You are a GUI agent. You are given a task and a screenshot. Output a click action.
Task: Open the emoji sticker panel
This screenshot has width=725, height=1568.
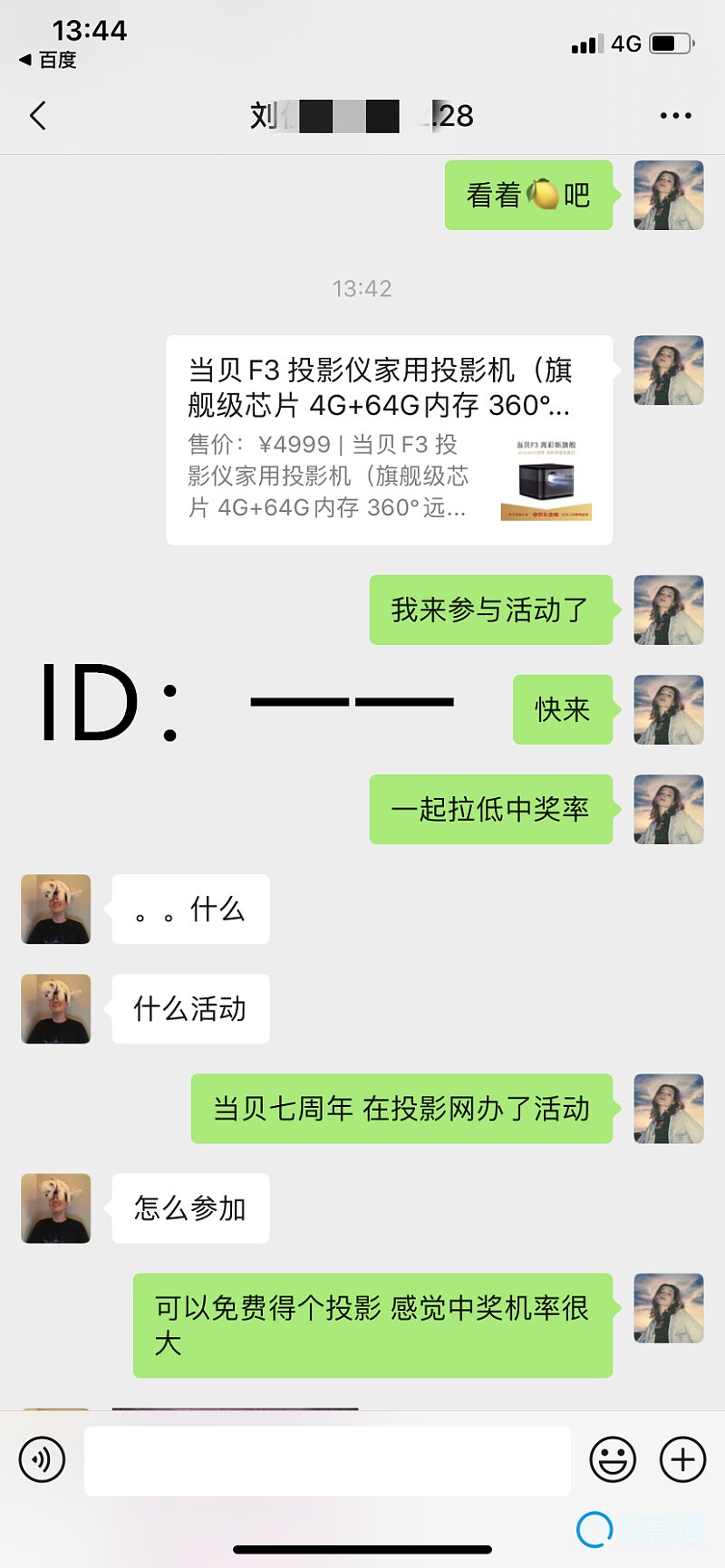[613, 1459]
